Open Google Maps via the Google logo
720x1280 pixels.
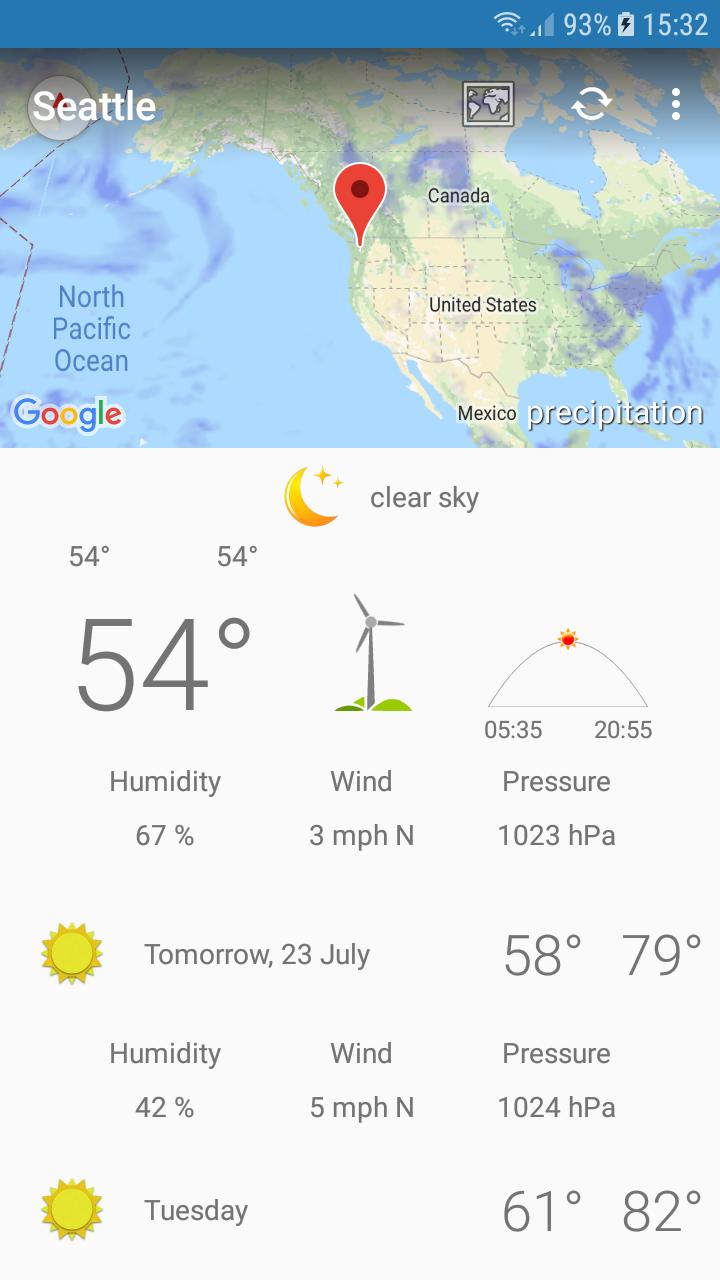(68, 413)
